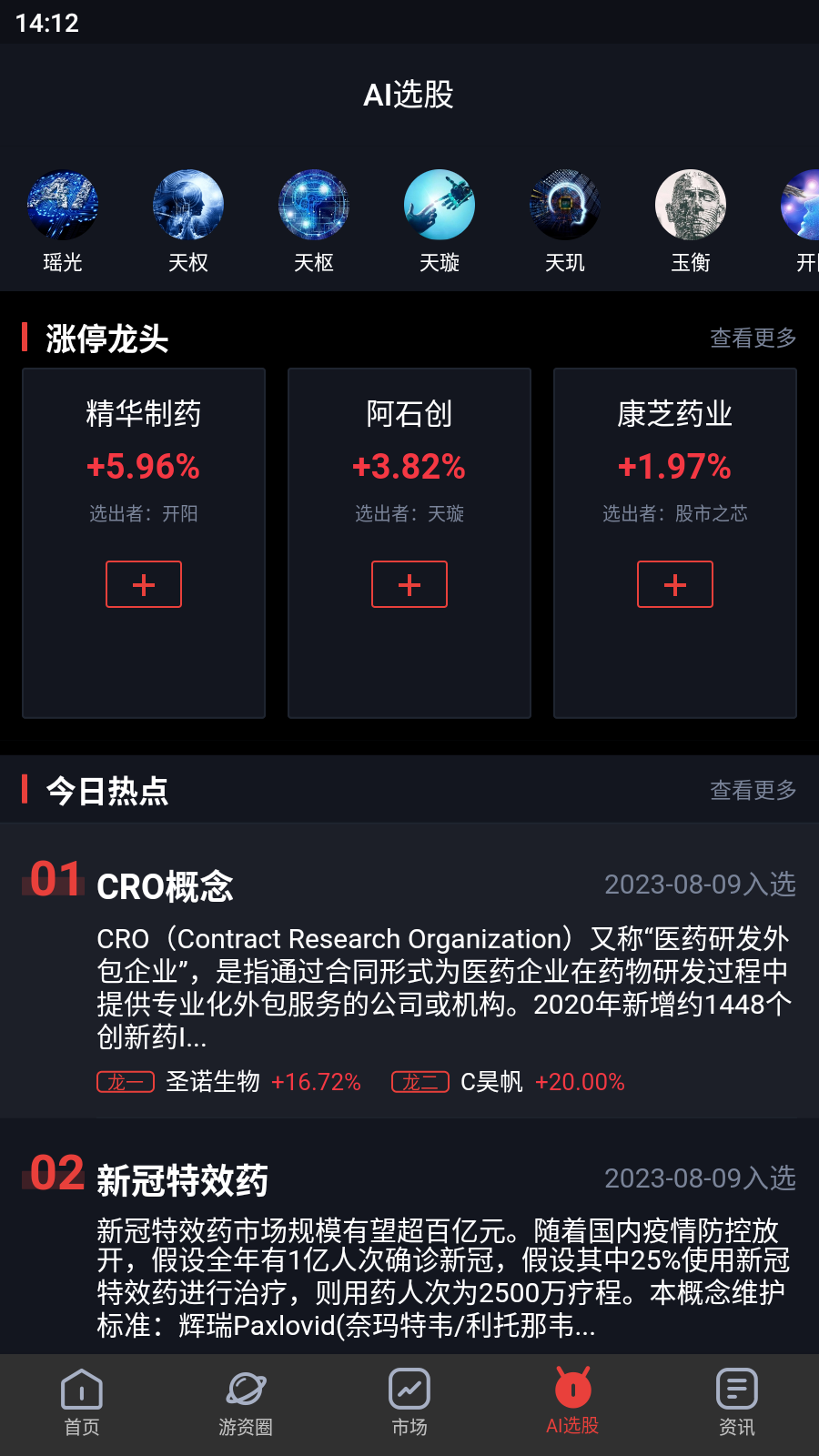The height and width of the screenshot is (1456, 819).
Task: Tap the 天璇 AI avatar
Action: tap(440, 205)
